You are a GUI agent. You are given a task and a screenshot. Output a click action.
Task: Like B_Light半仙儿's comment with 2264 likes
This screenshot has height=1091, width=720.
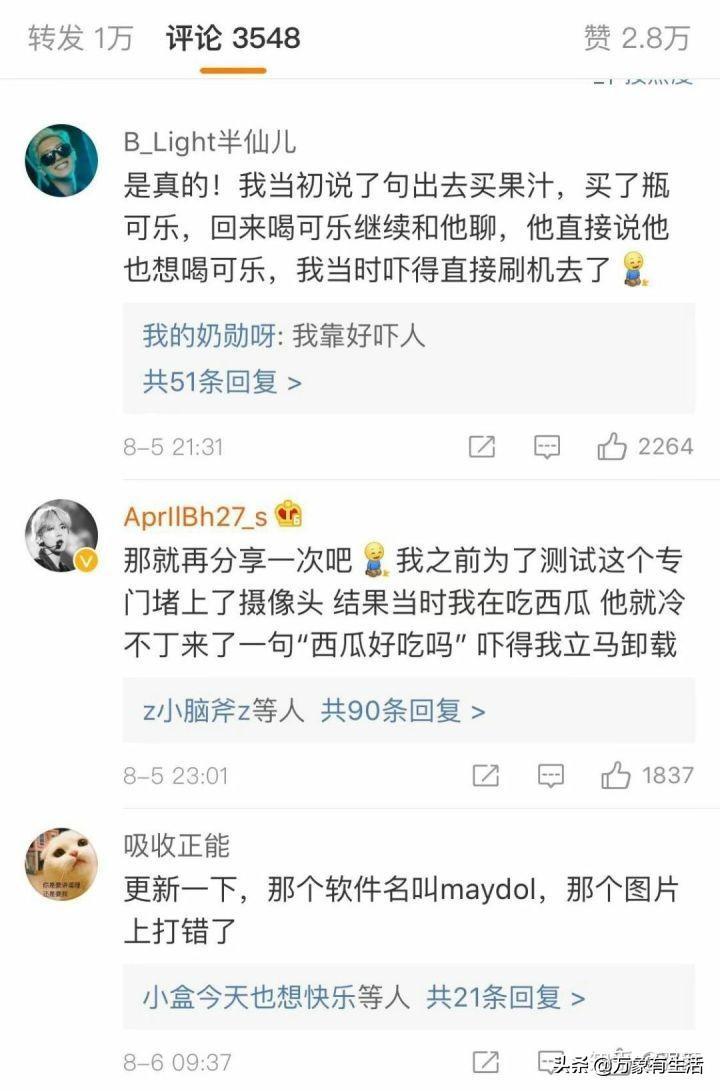coord(612,447)
